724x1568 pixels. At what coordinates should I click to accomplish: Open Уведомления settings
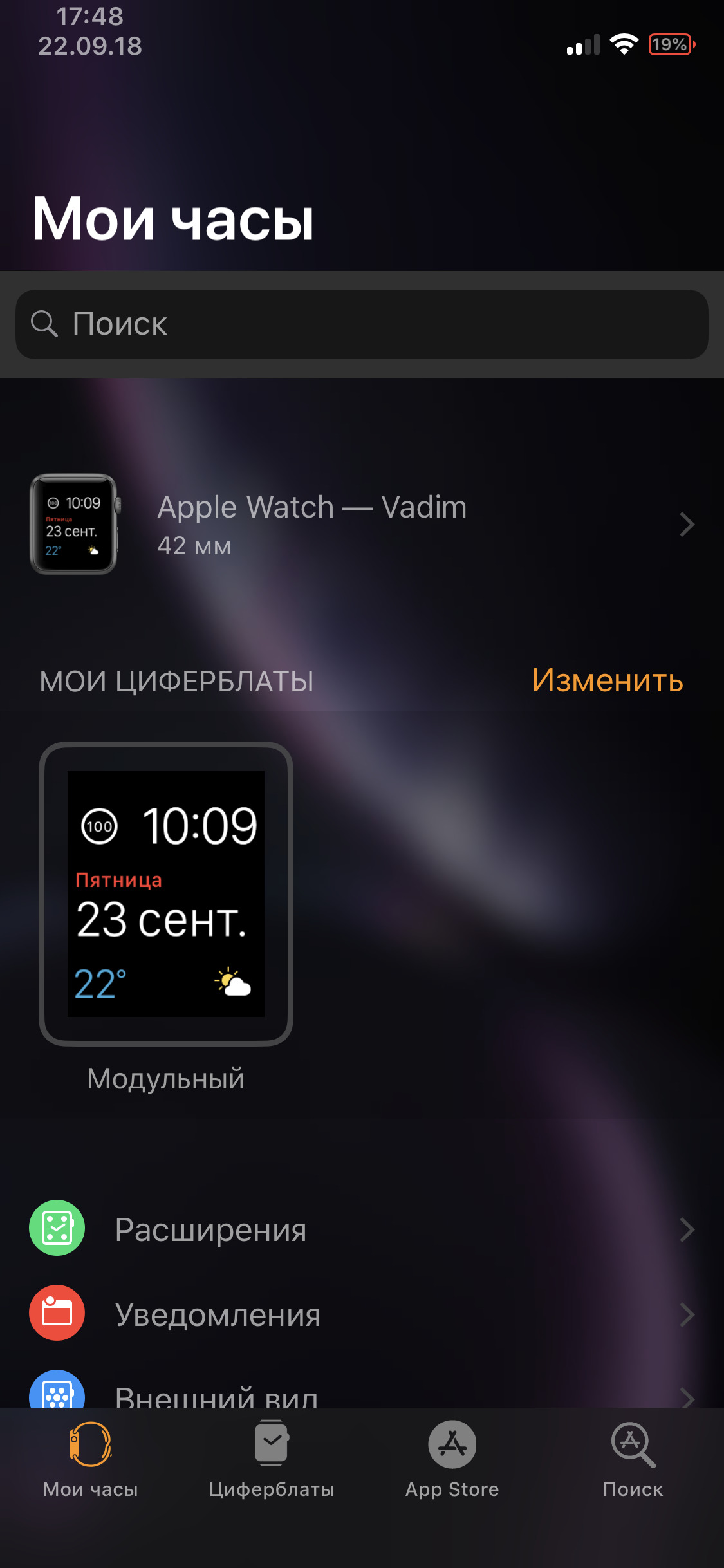coord(360,1314)
